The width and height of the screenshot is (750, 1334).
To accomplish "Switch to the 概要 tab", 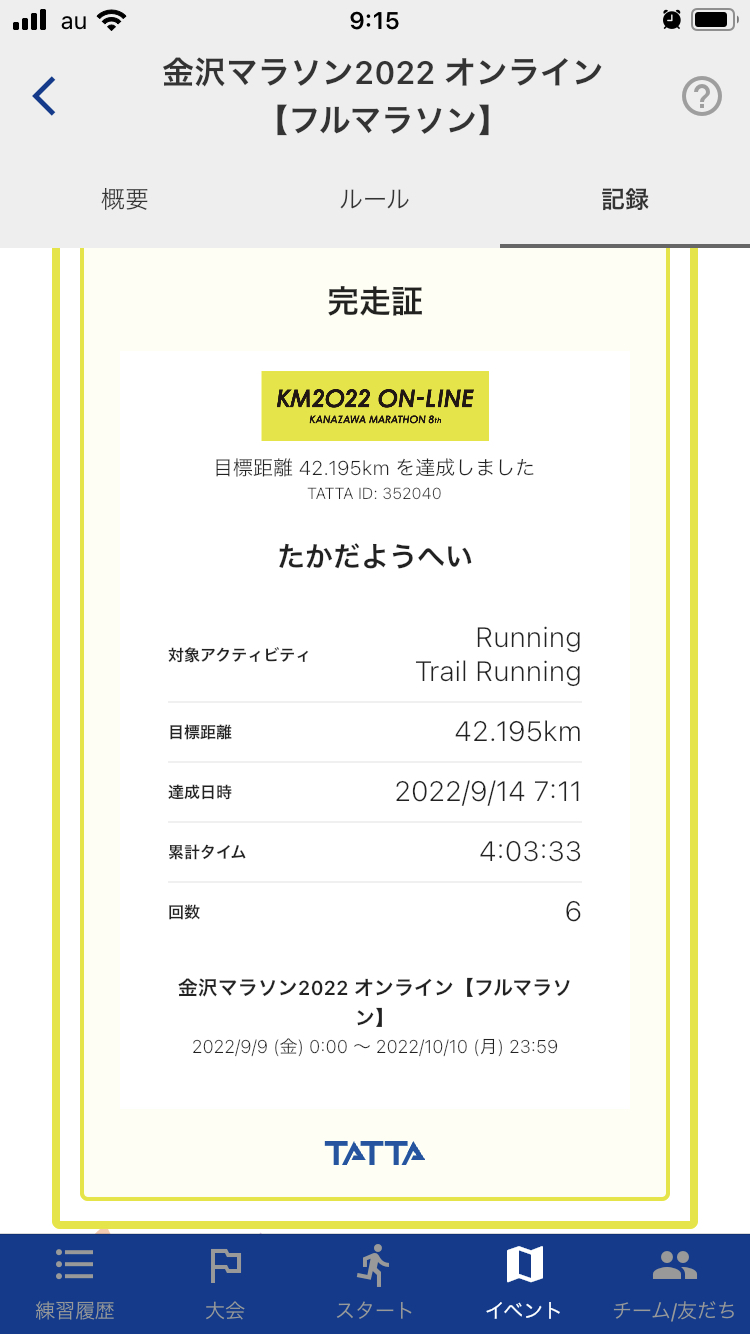I will (125, 200).
